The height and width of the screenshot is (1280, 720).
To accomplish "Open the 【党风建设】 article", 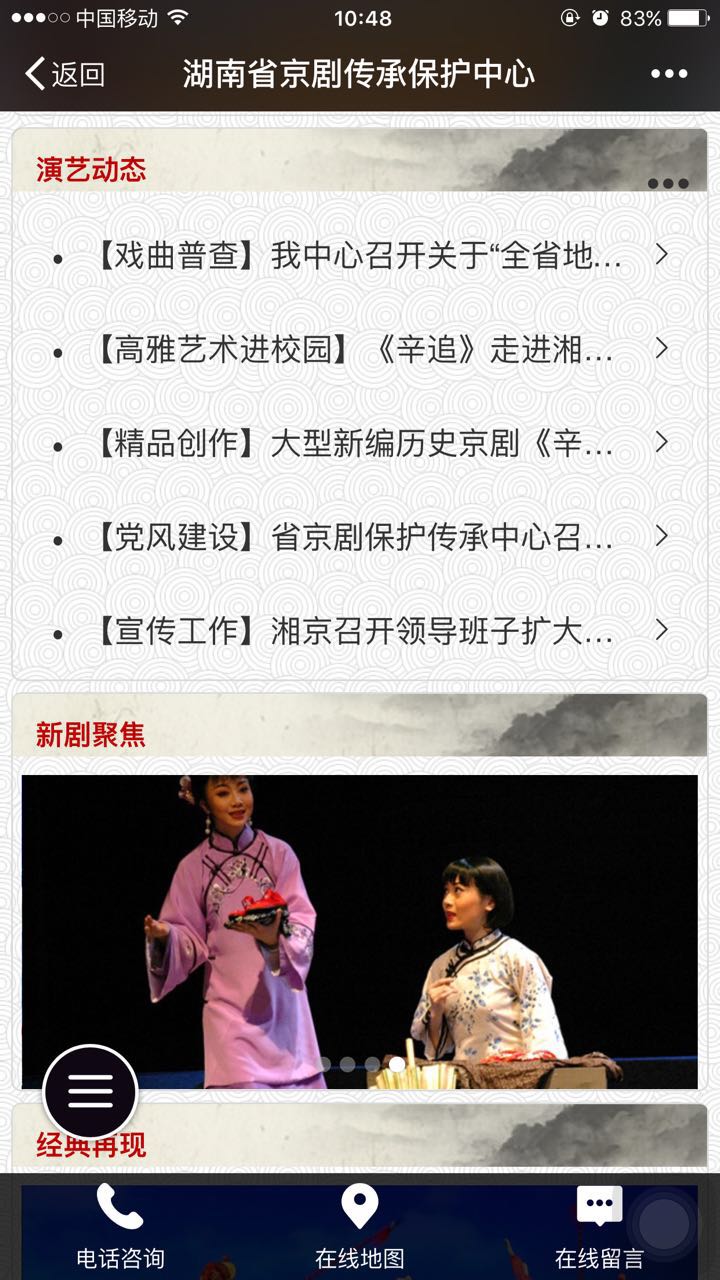I will pyautogui.click(x=358, y=537).
